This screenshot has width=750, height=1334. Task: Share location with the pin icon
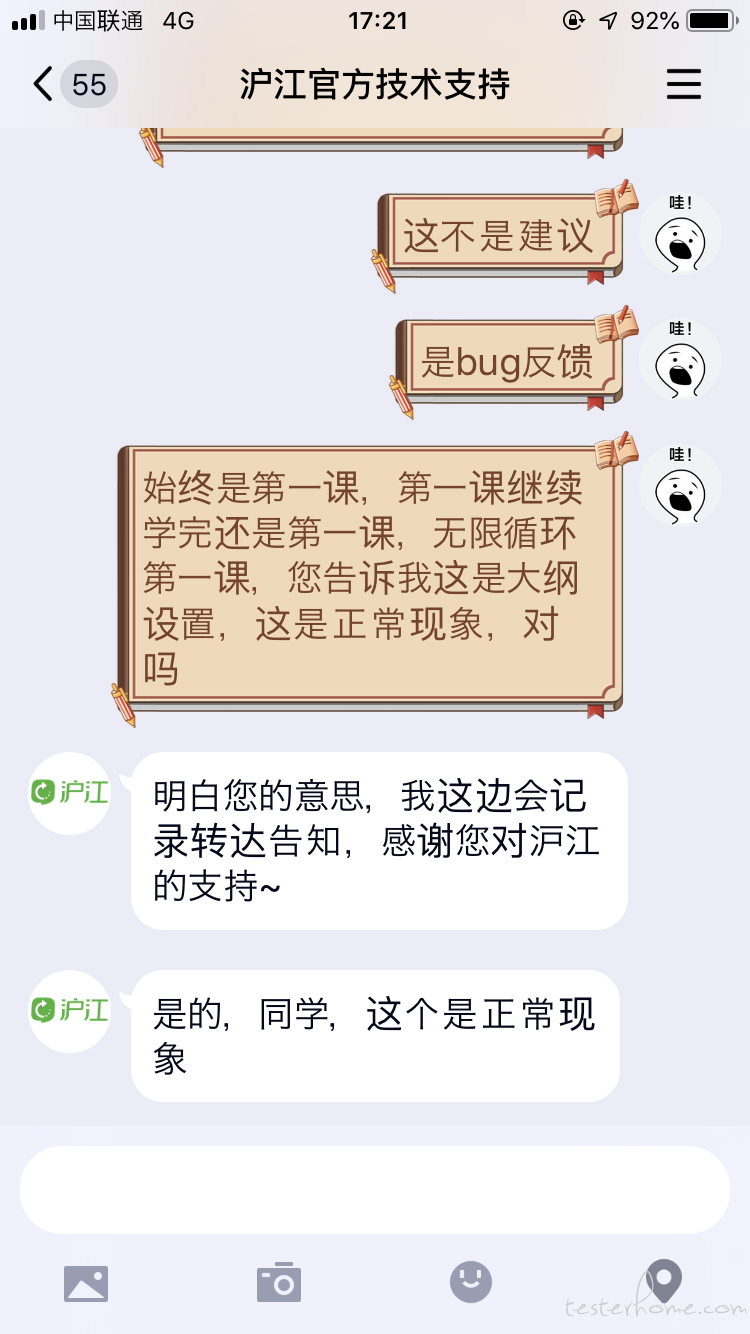663,1280
